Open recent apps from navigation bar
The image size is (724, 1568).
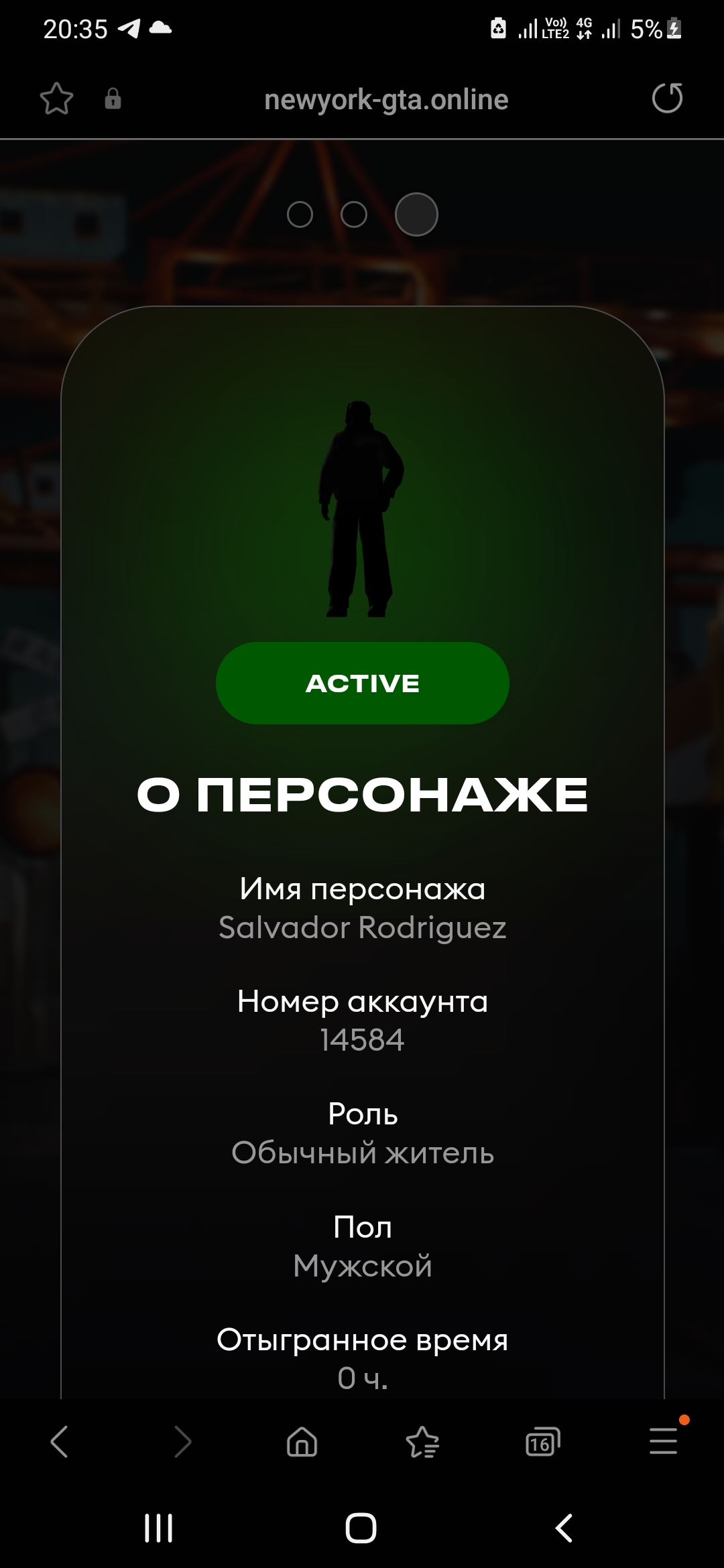(159, 1528)
